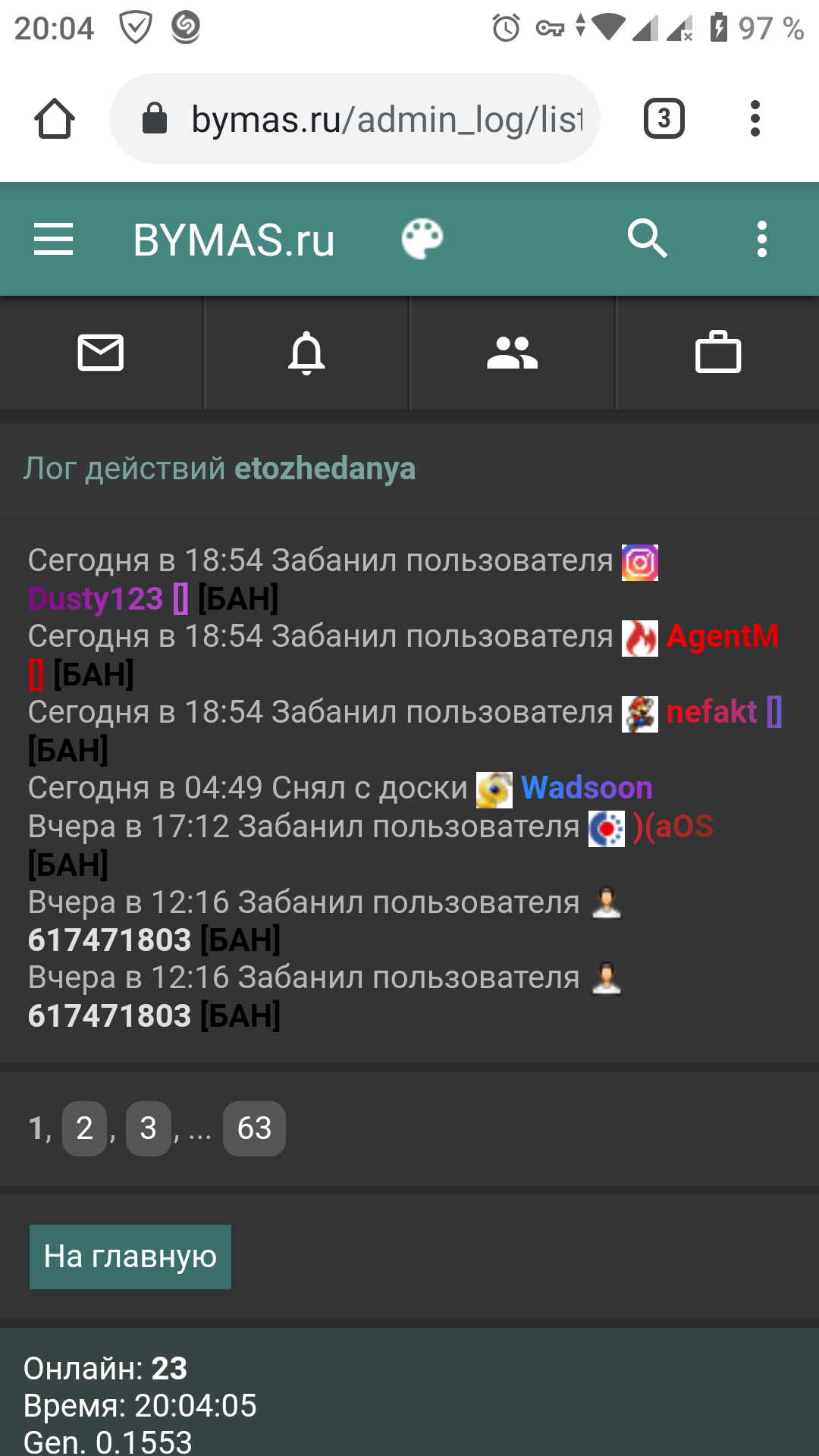Open the browser tab switcher
Viewport: 819px width, 1456px height.
pyautogui.click(x=664, y=119)
